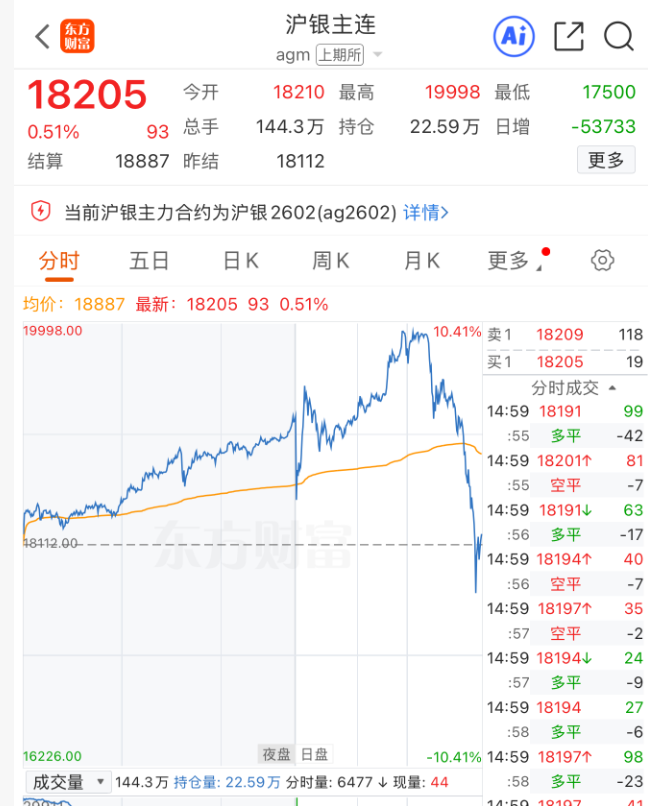This screenshot has width=648, height=806.
Task: Switch to the 五日 chart tab
Action: (x=149, y=261)
